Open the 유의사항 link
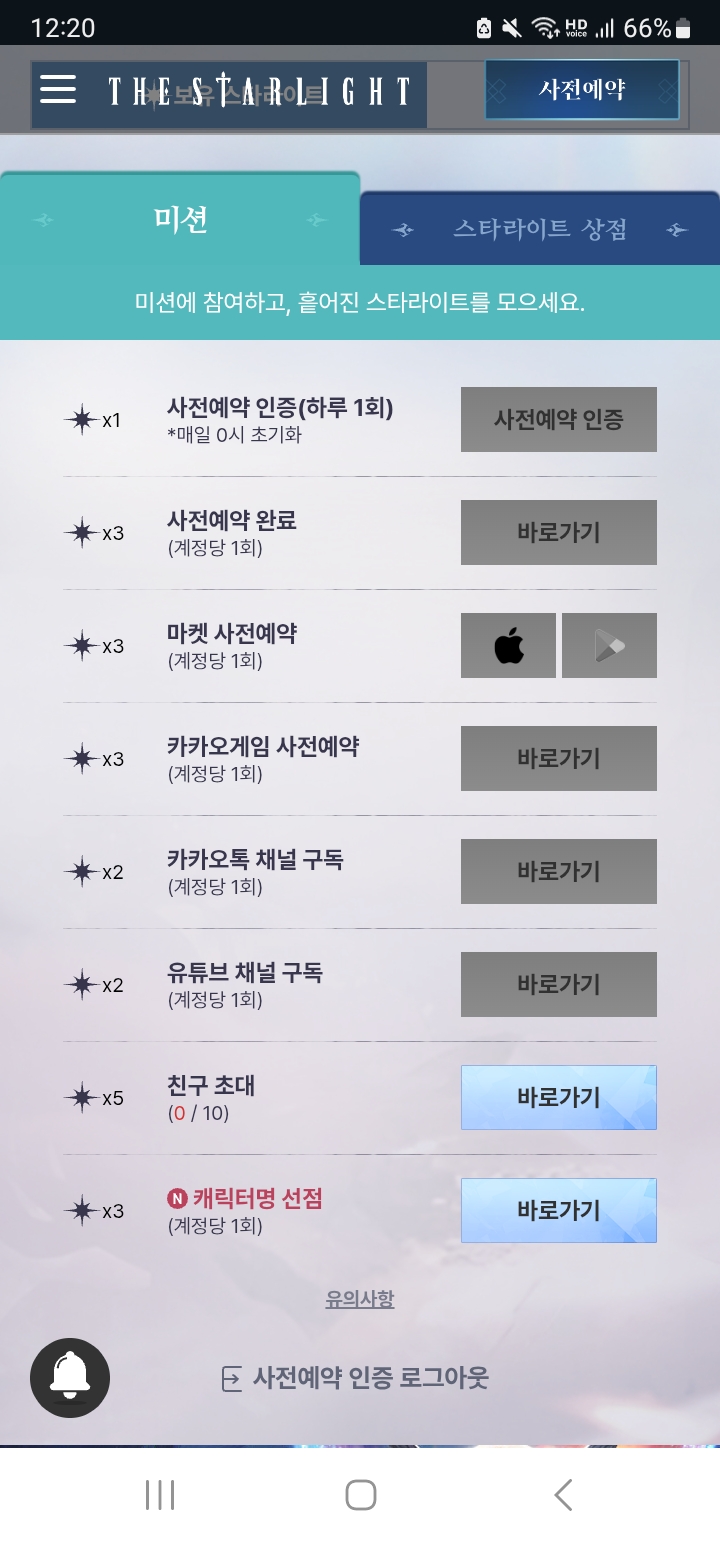 tap(360, 1299)
